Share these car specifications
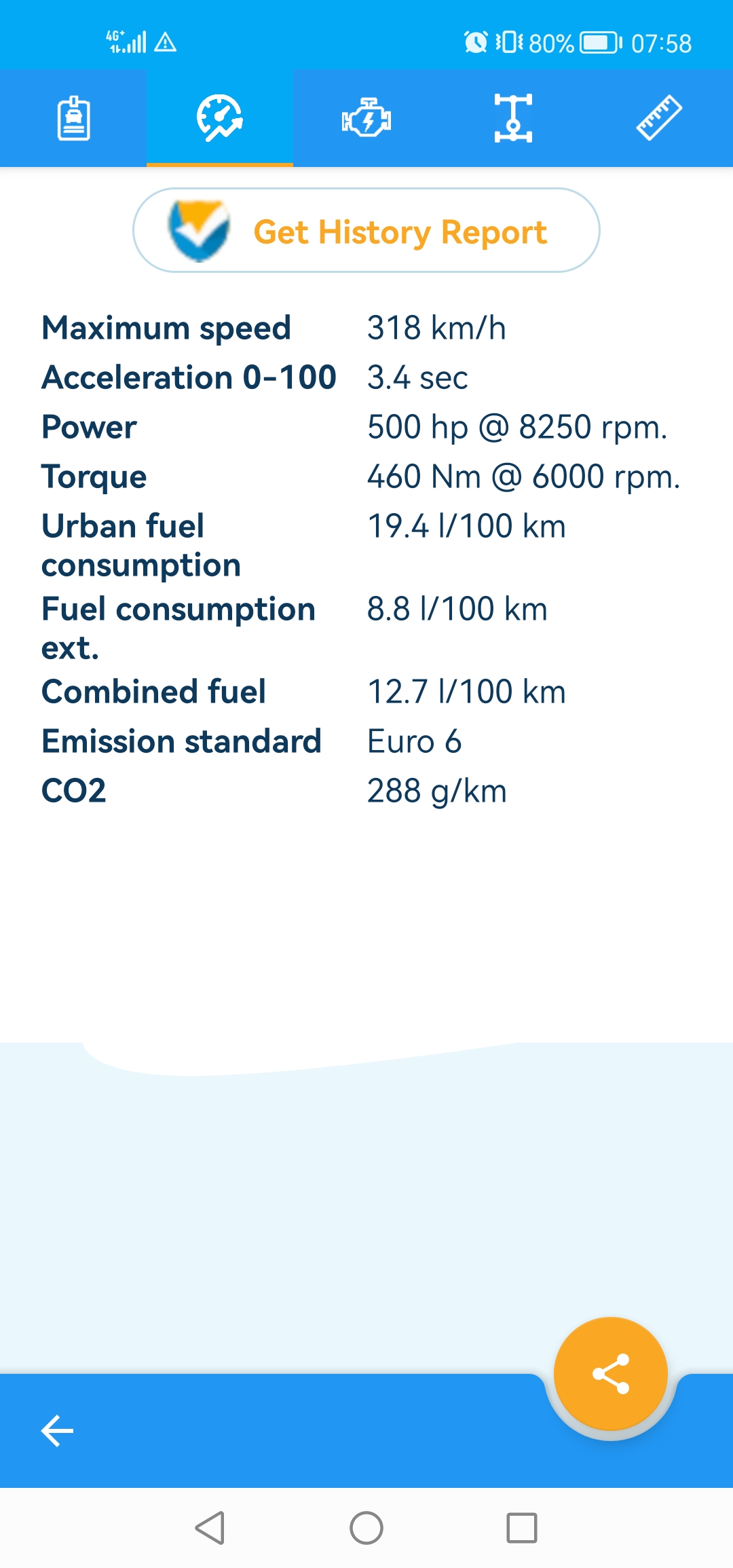This screenshot has height=1568, width=733. (x=611, y=1374)
